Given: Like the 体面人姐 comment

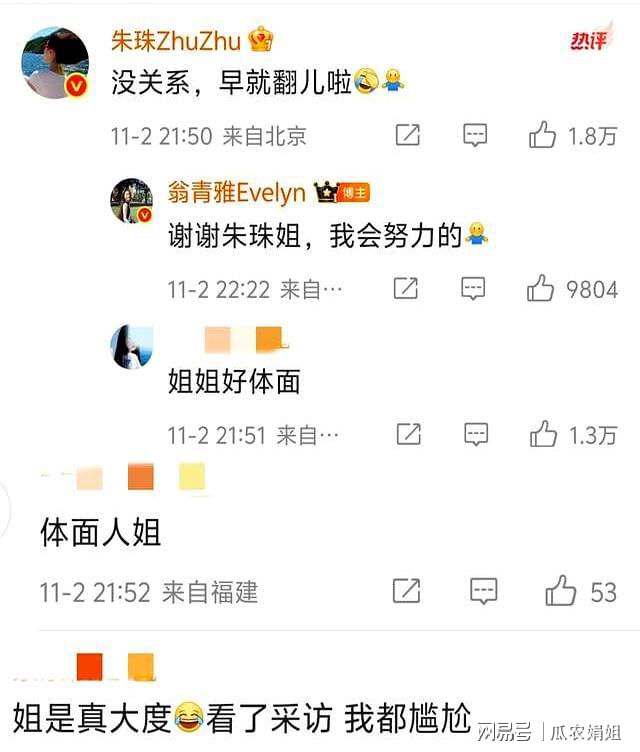Looking at the screenshot, I should pos(561,590).
